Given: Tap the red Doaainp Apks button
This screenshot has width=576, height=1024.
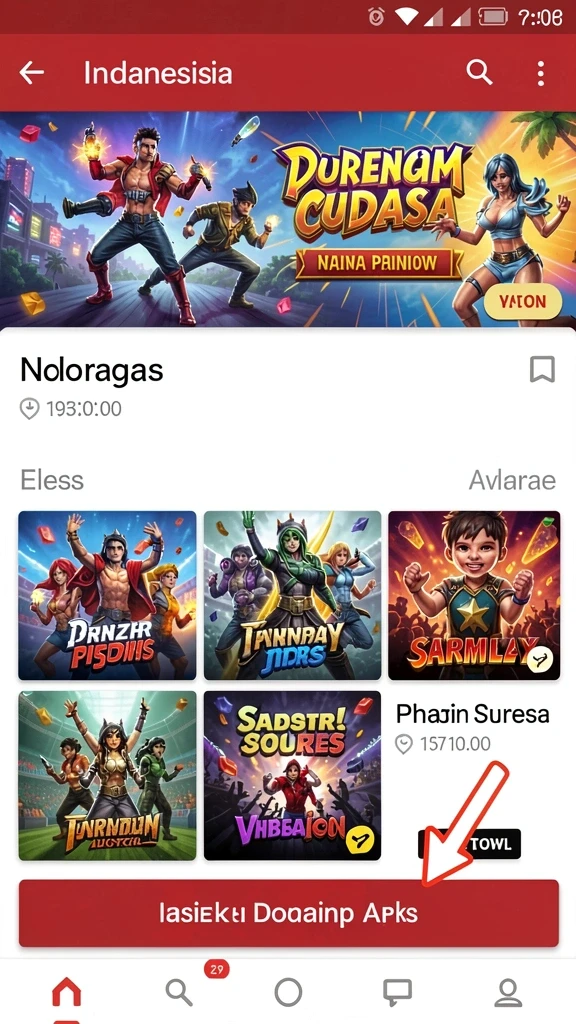Looking at the screenshot, I should pyautogui.click(x=289, y=913).
